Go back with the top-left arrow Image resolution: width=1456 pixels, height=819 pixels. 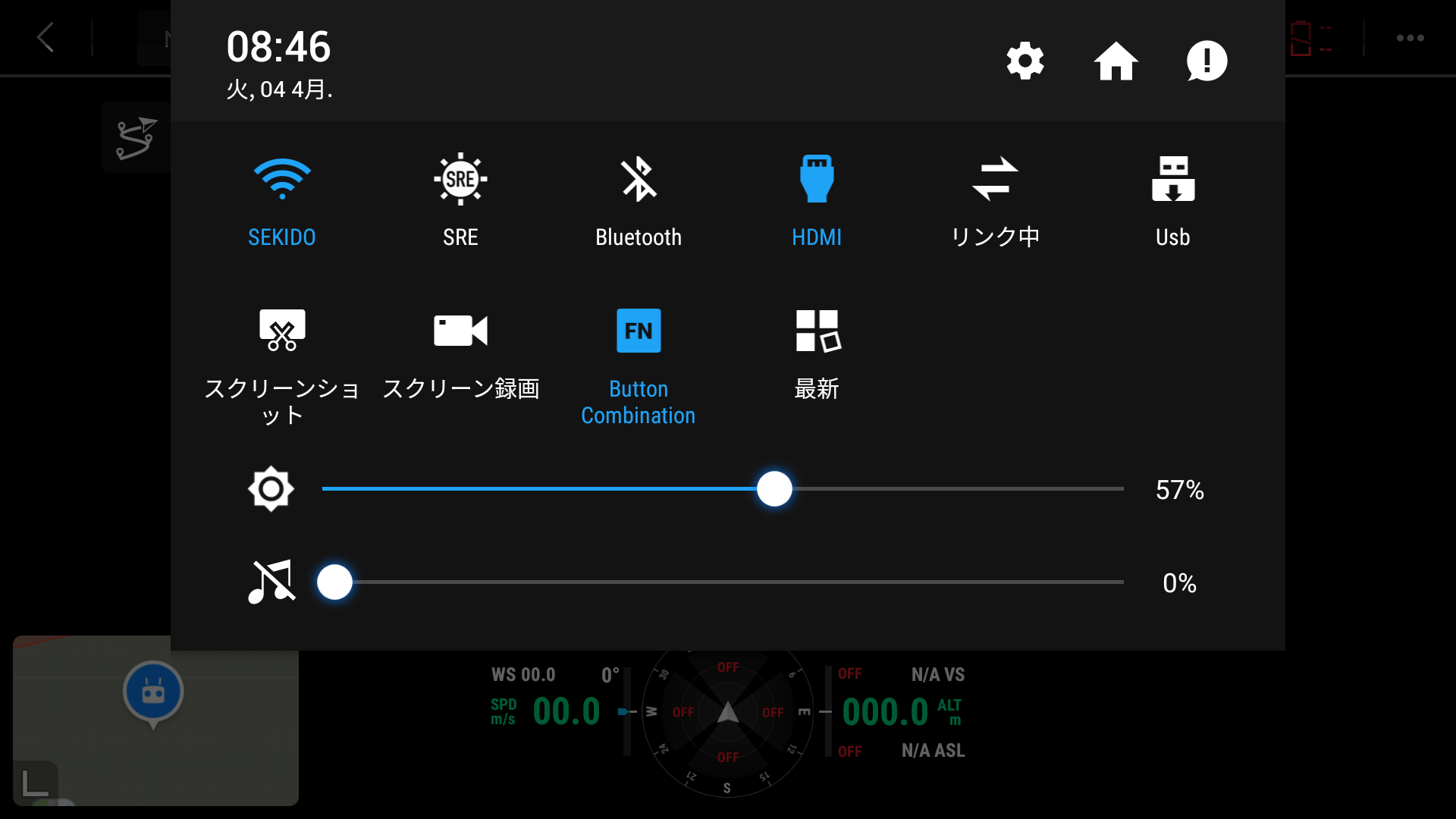[45, 37]
